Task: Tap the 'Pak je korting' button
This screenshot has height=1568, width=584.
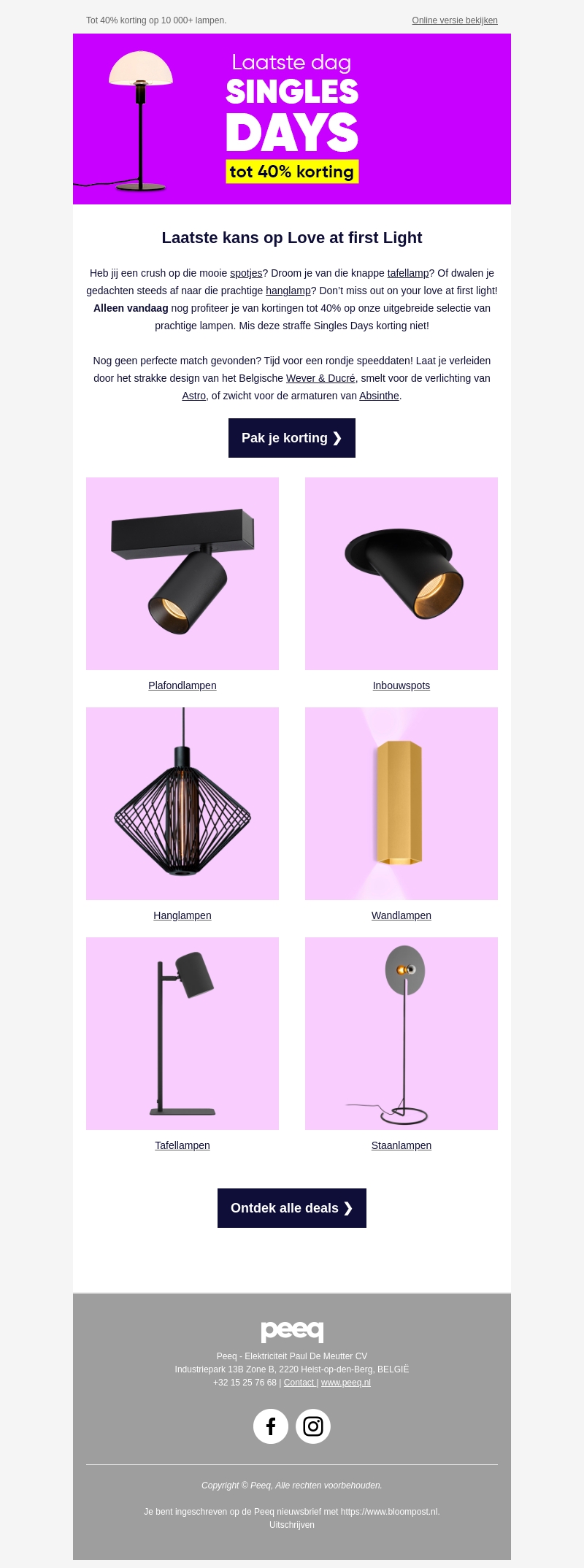Action: (x=292, y=438)
